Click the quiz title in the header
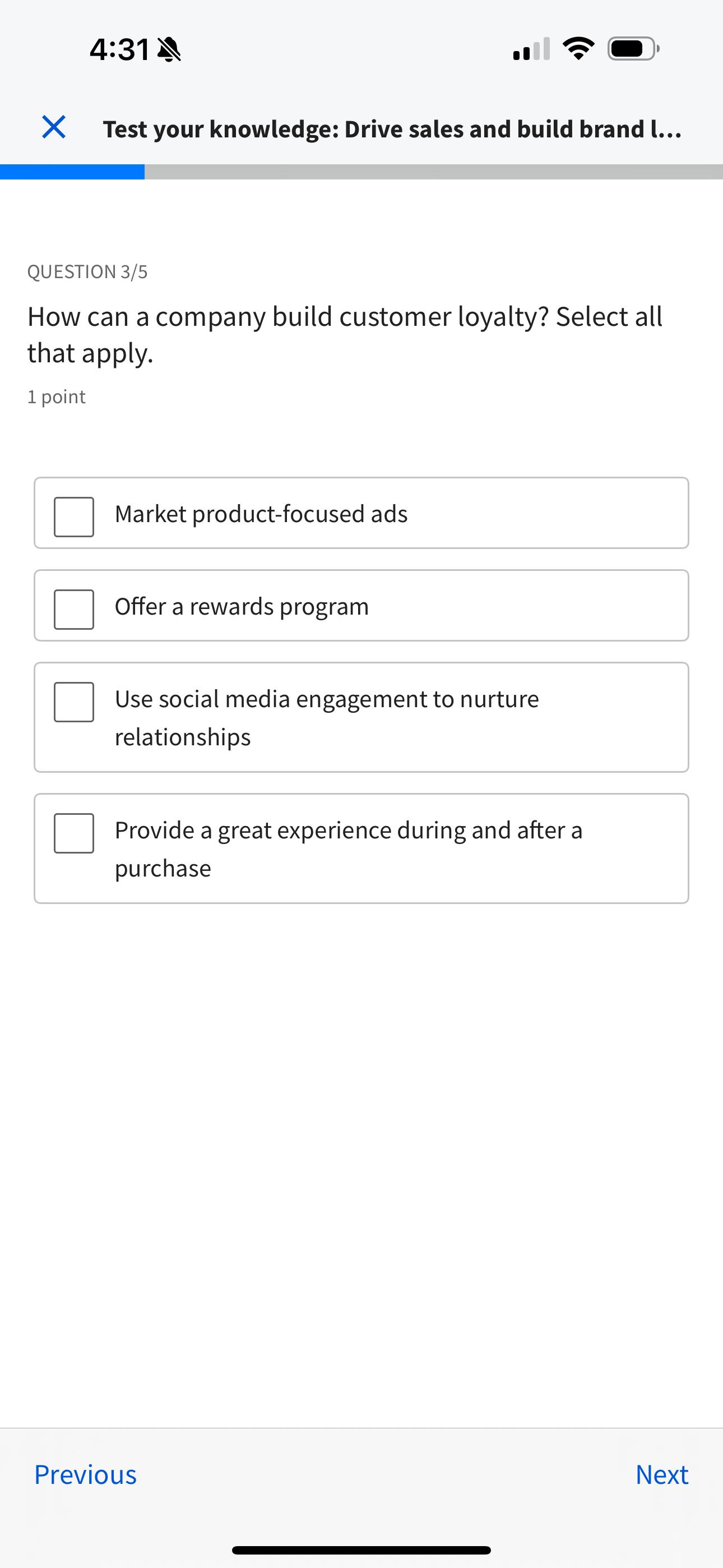The image size is (723, 1568). (392, 128)
